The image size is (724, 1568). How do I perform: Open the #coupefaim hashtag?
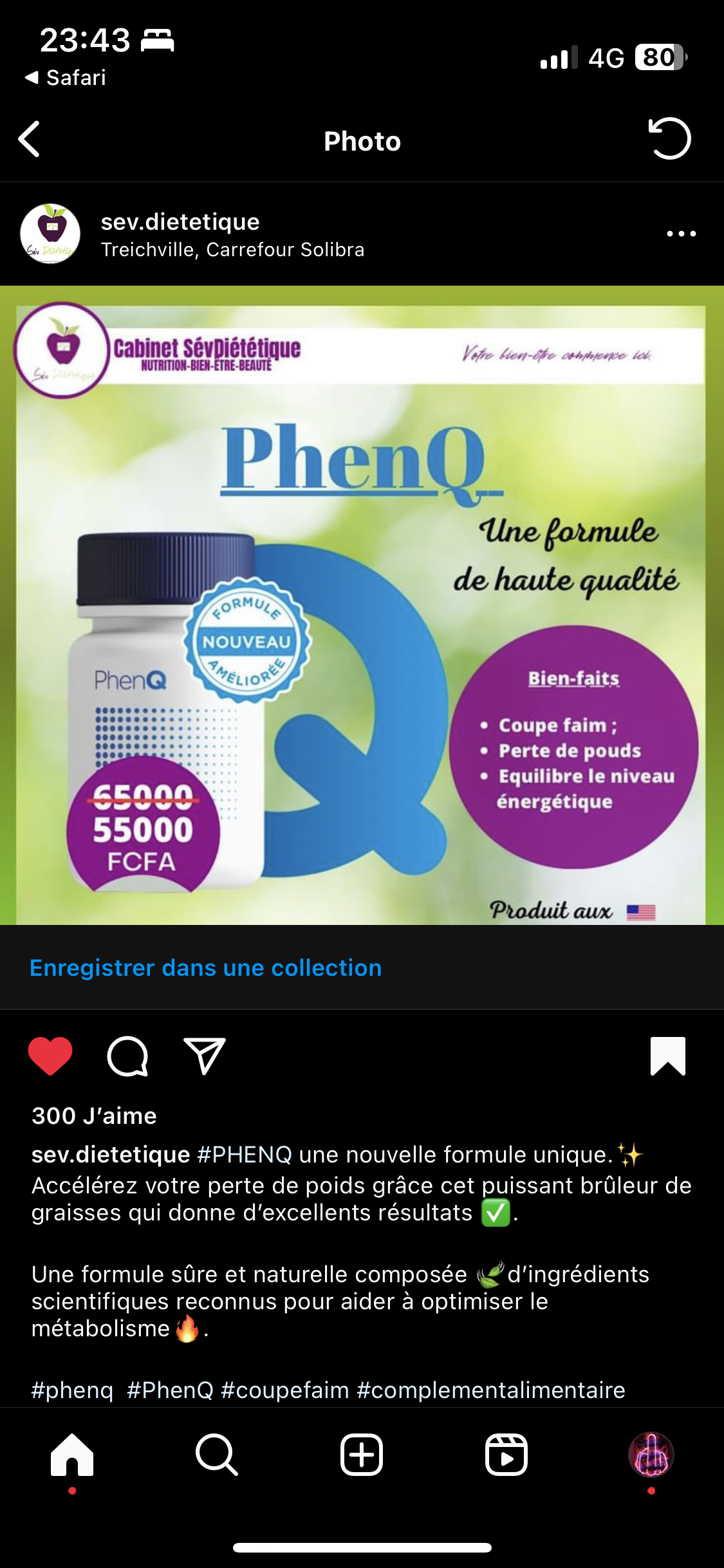(x=284, y=1390)
